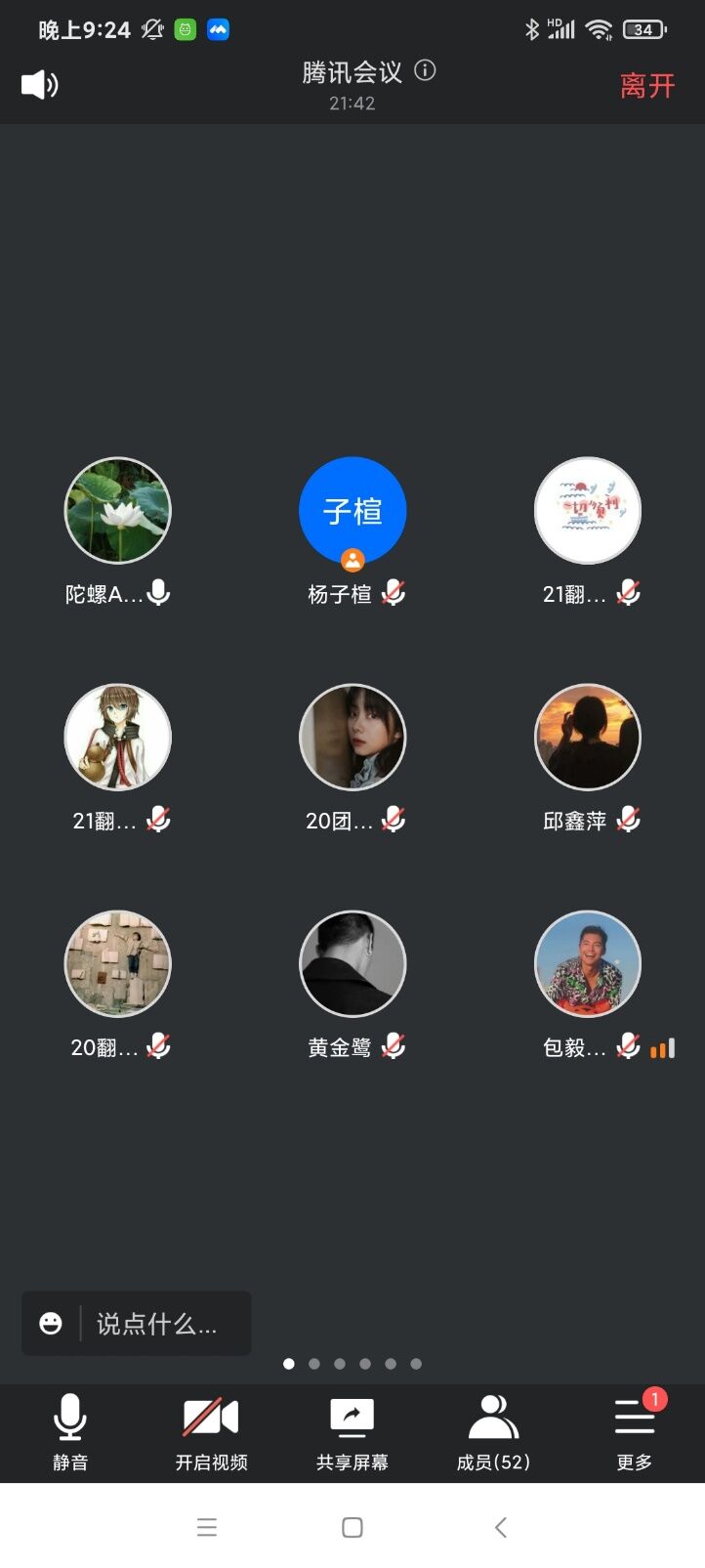Select the participant labeled 20团
This screenshot has width=705, height=1568.
[x=352, y=738]
